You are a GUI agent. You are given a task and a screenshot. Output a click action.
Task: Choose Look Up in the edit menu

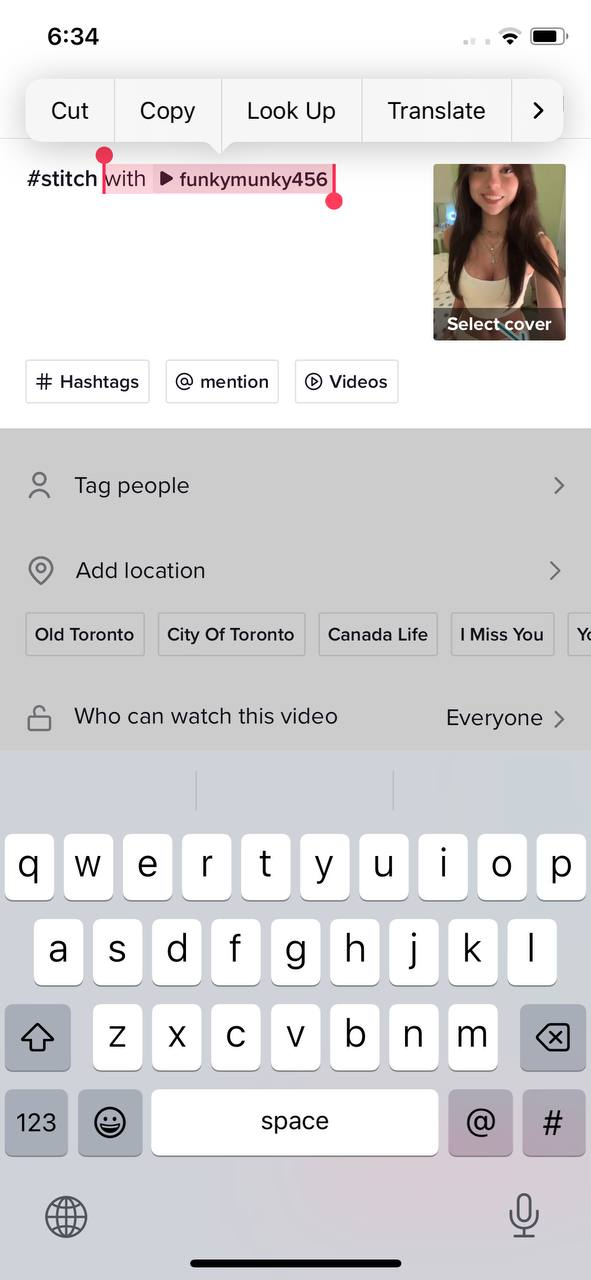point(291,110)
